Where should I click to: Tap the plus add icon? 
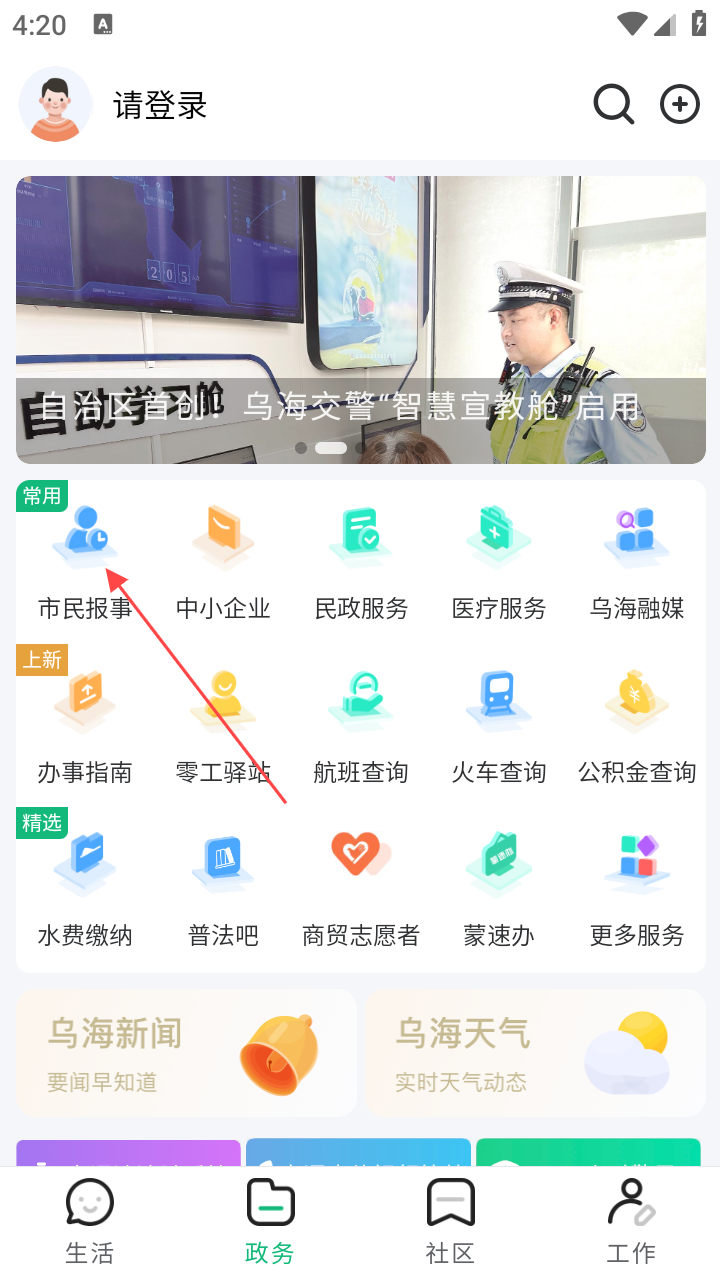[680, 104]
